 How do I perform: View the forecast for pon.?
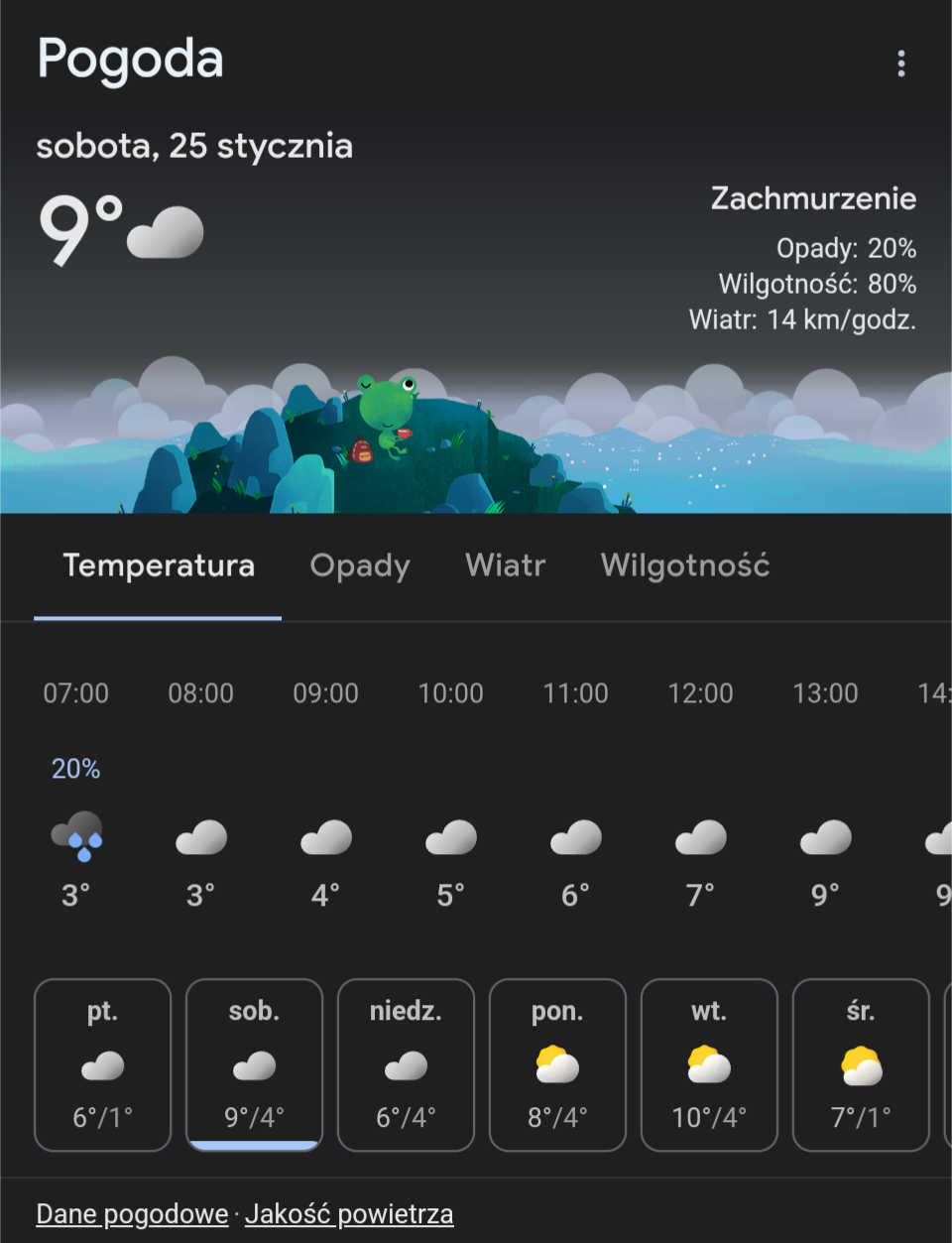pyautogui.click(x=557, y=1064)
